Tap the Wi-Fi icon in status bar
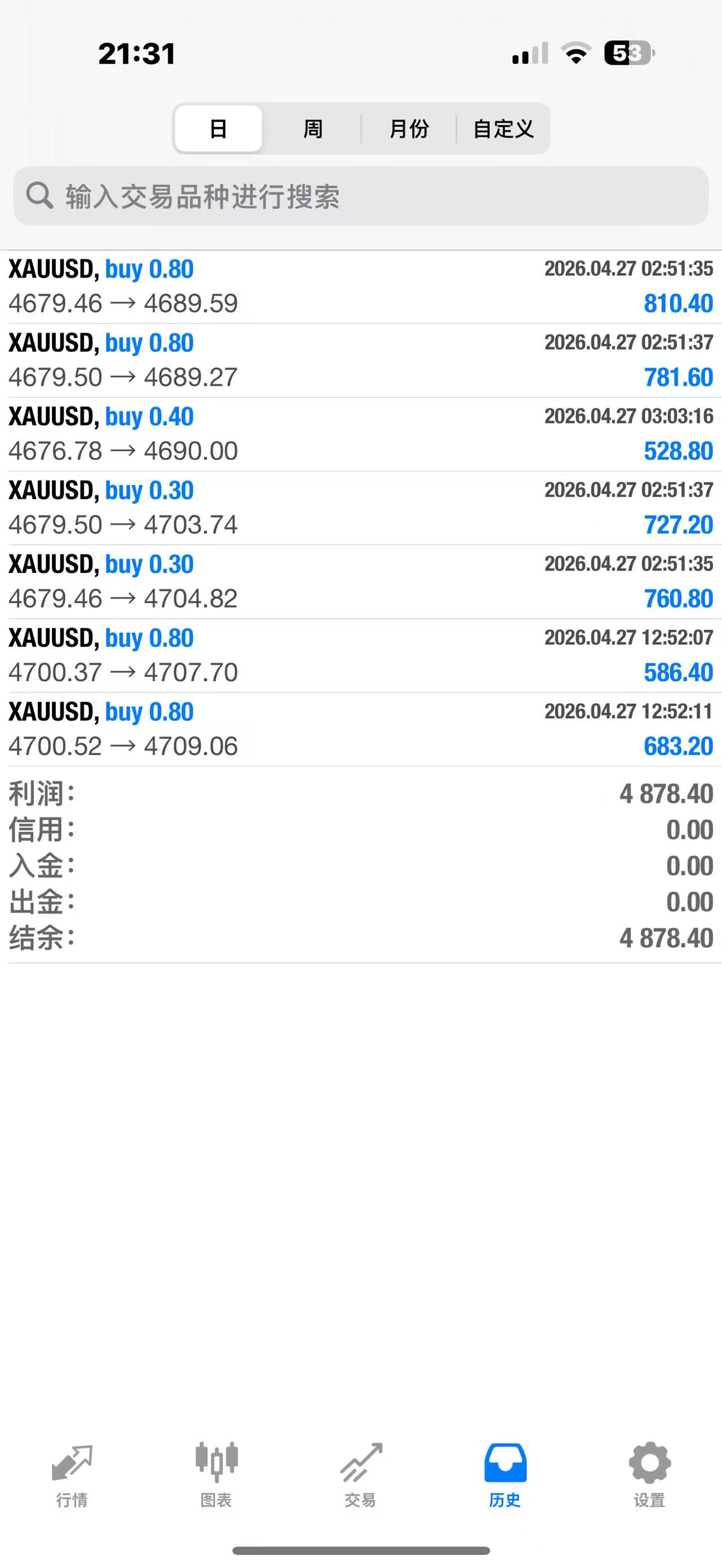Viewport: 722px width, 1568px height. pyautogui.click(x=575, y=54)
